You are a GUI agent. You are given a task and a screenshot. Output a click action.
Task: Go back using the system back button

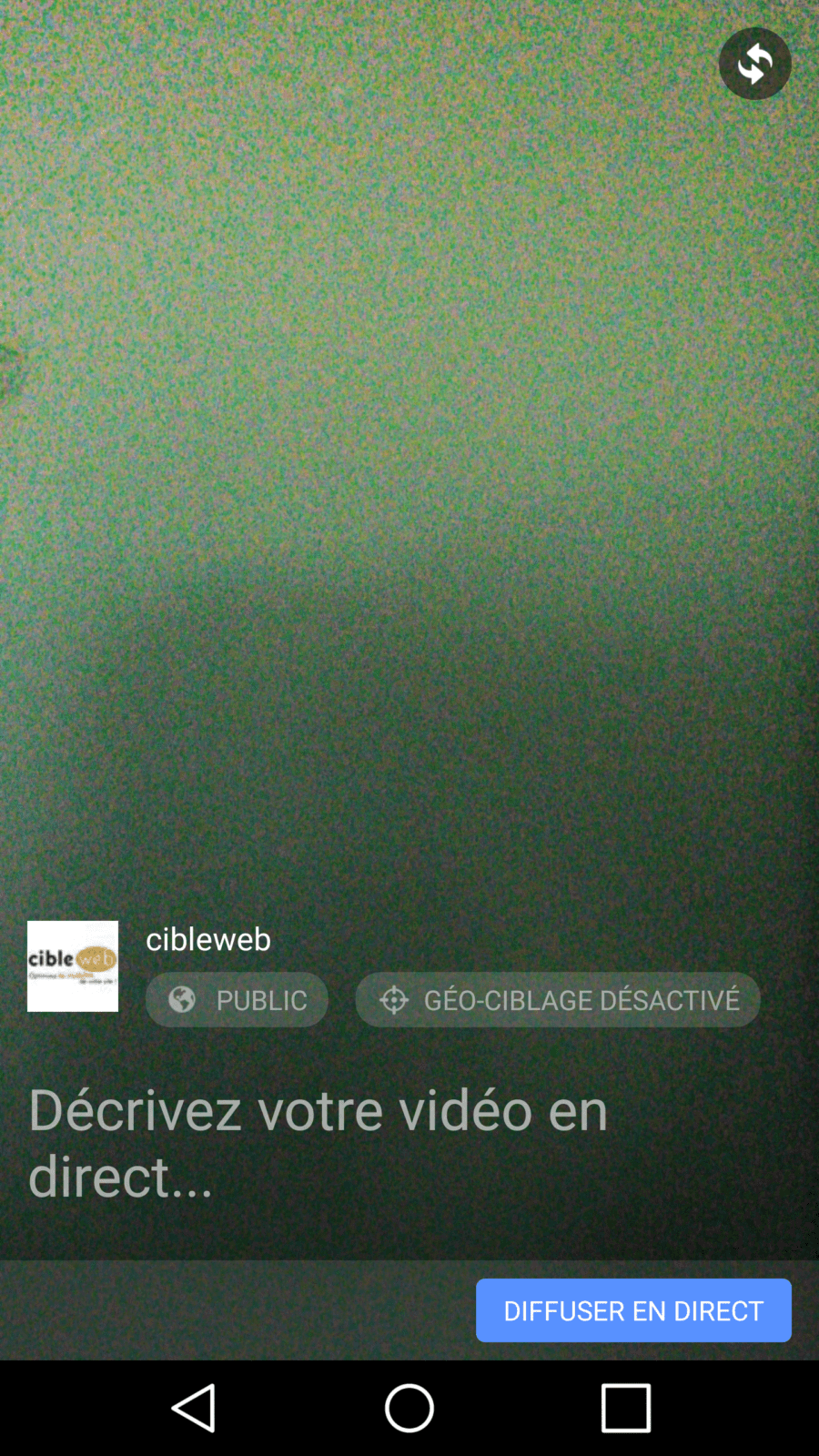[193, 1408]
